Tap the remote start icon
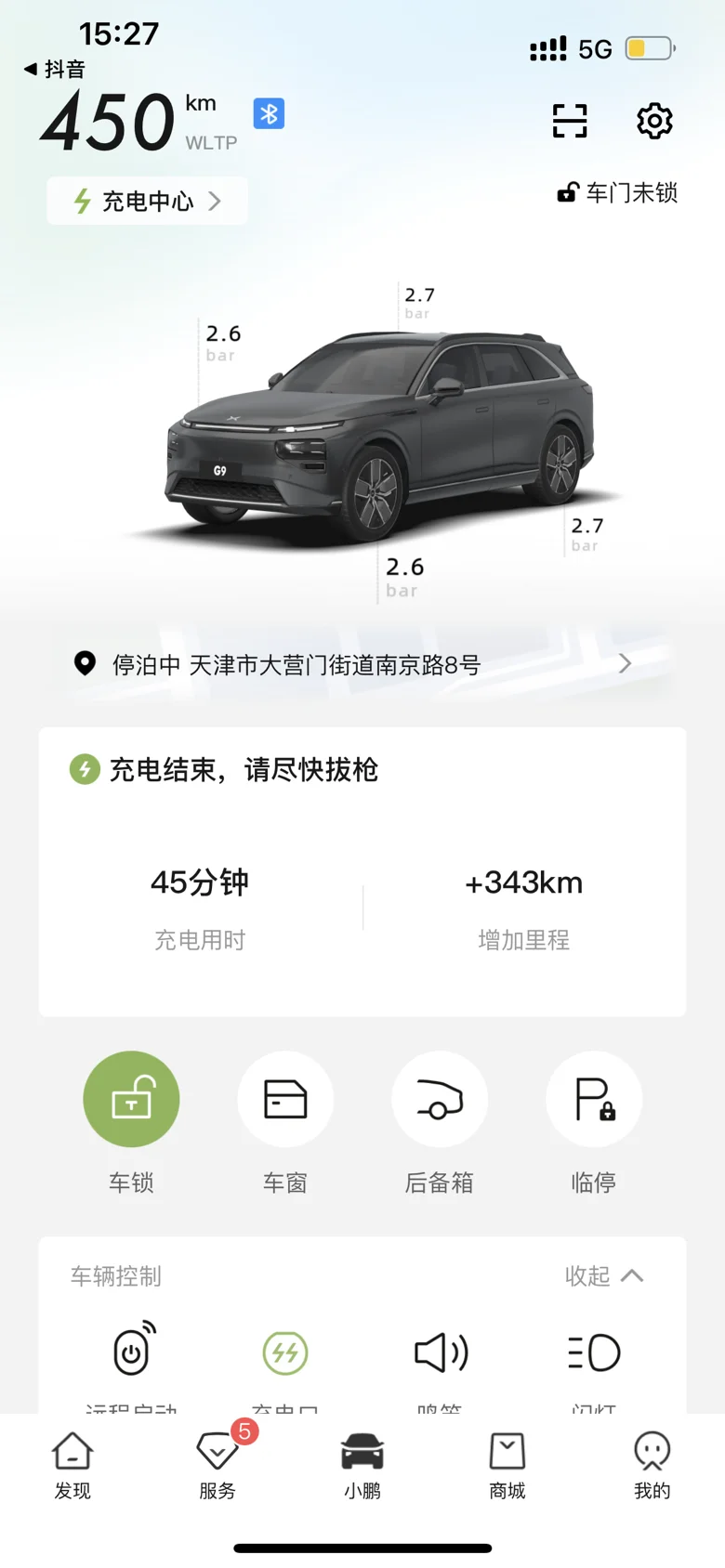This screenshot has width=725, height=1568. point(132,1352)
